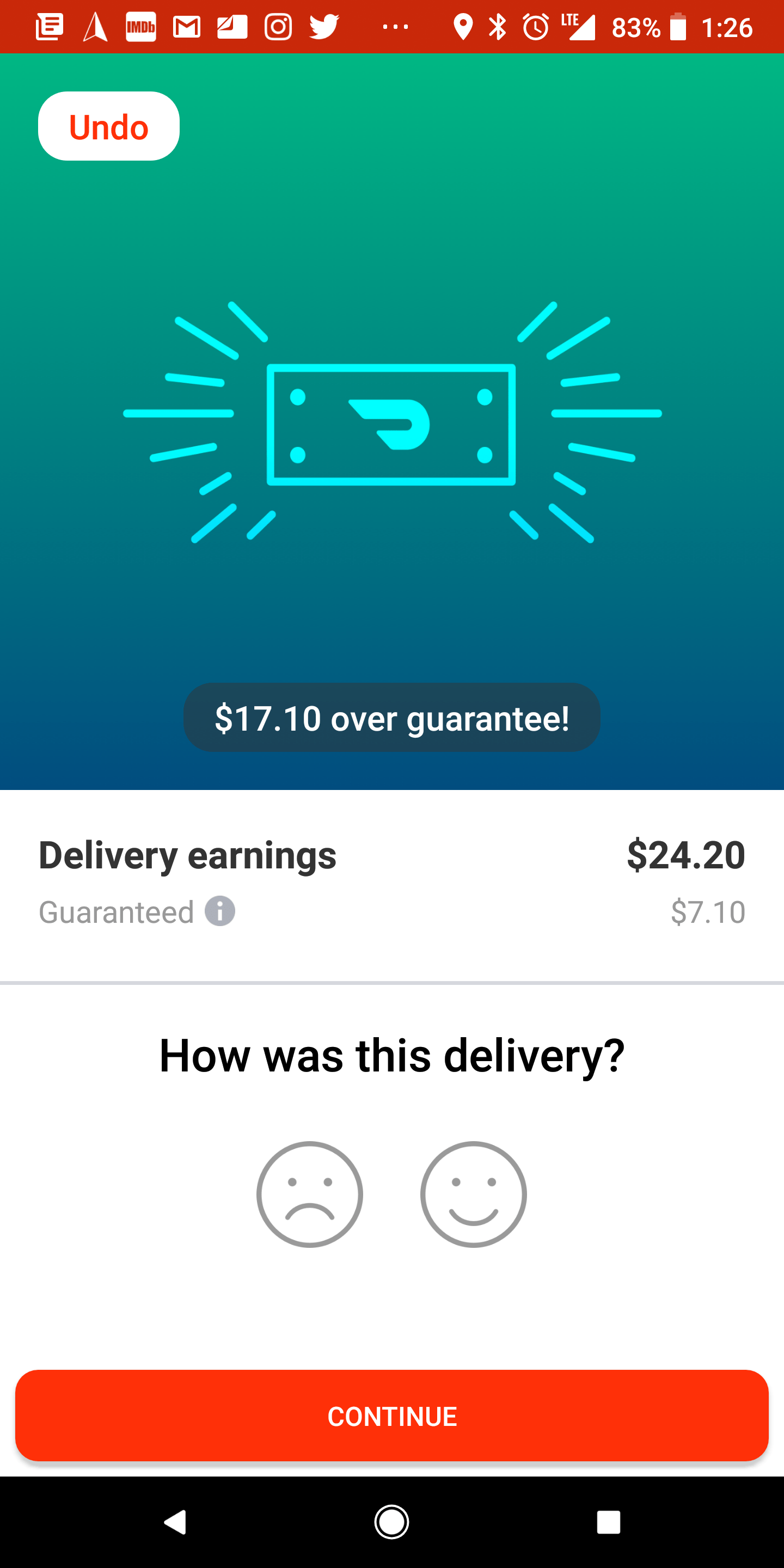
Task: Select the sad face delivery rating
Action: [309, 1193]
